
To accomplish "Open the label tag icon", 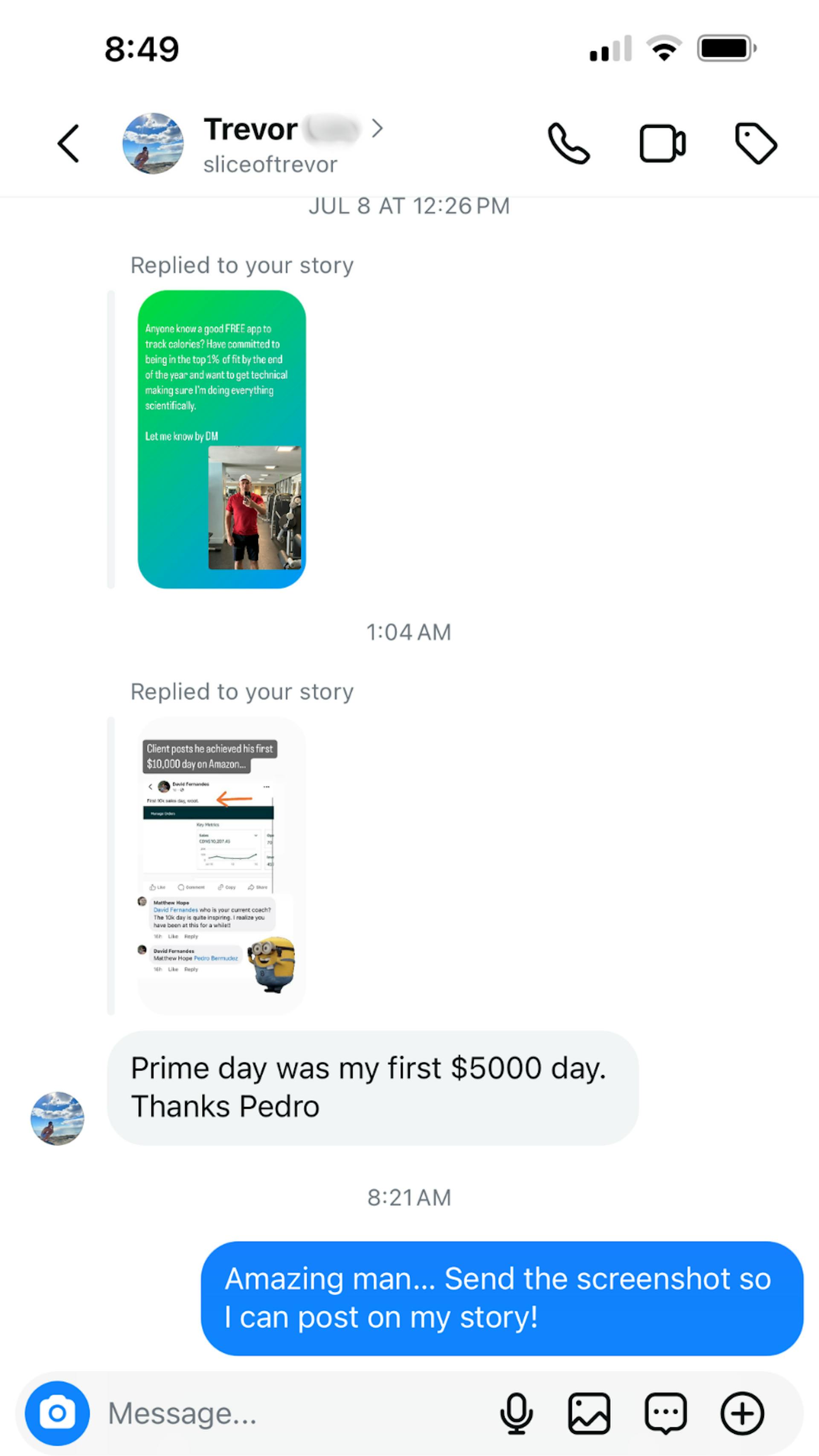I will [x=756, y=144].
